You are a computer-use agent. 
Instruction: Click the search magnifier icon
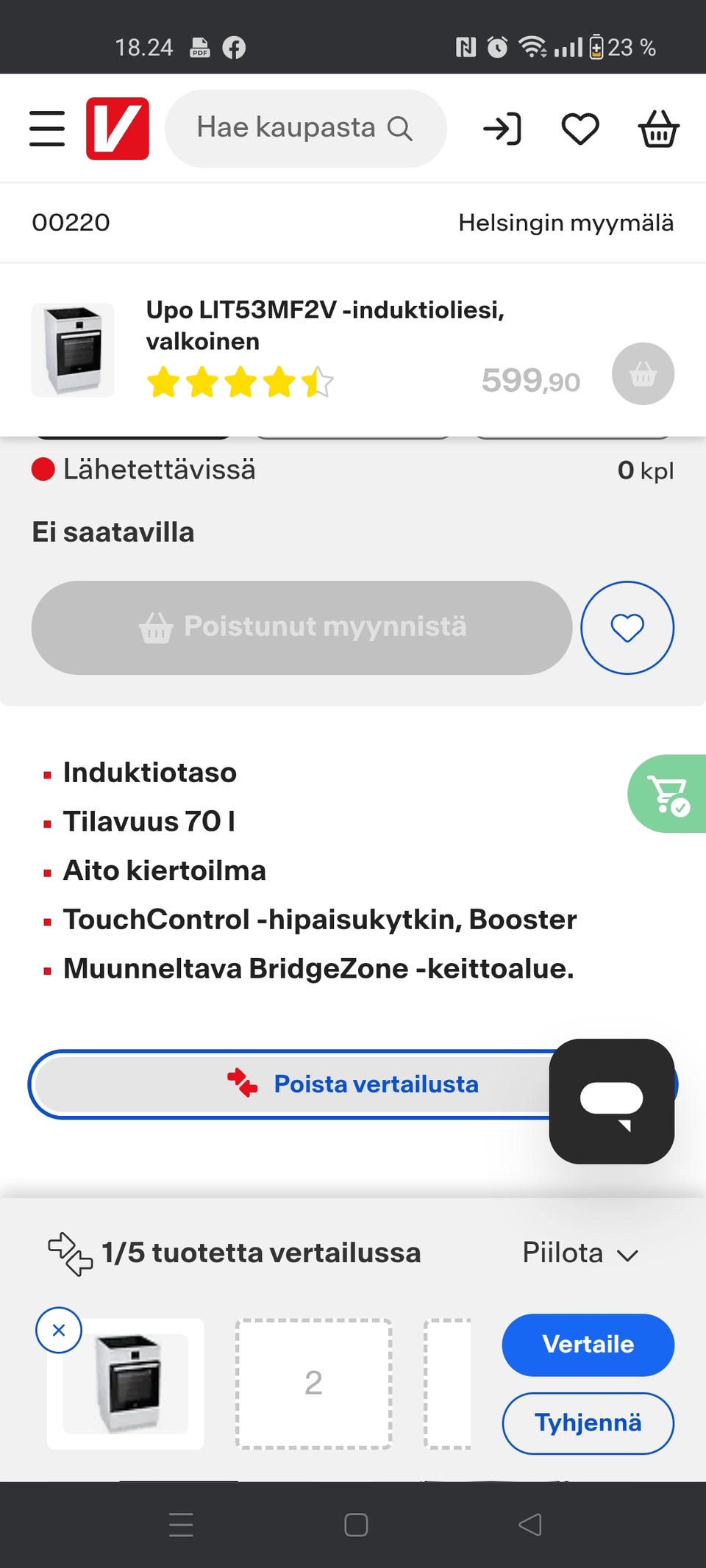(398, 128)
